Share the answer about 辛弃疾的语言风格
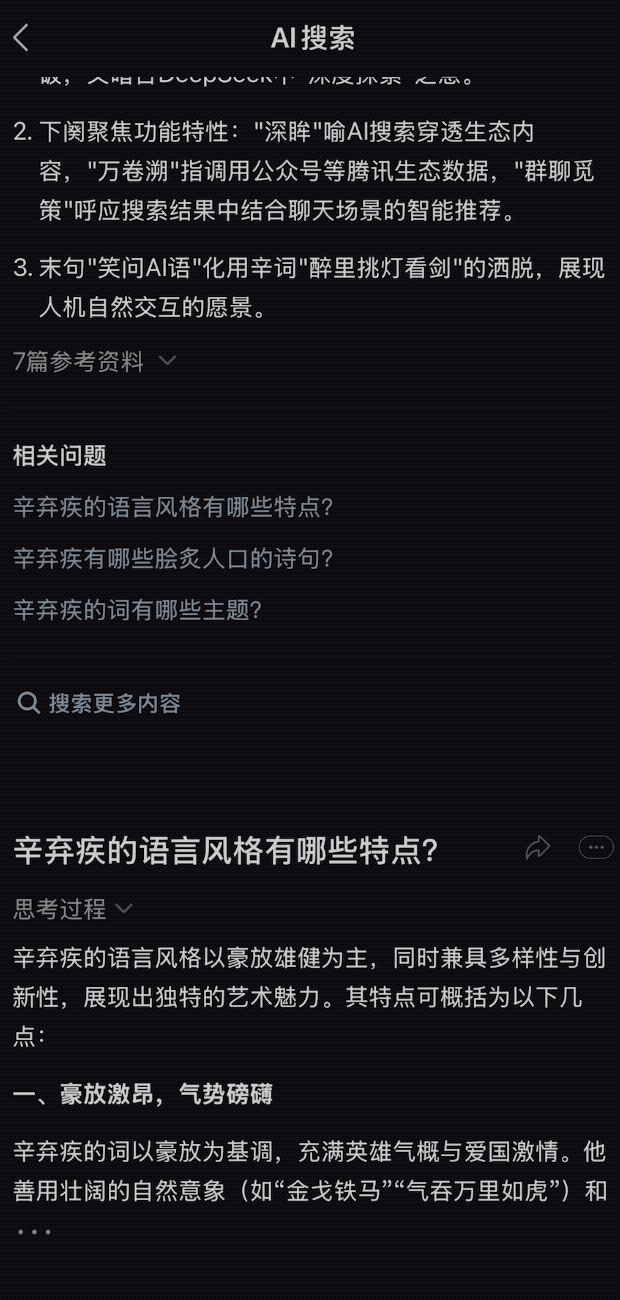 tap(538, 848)
